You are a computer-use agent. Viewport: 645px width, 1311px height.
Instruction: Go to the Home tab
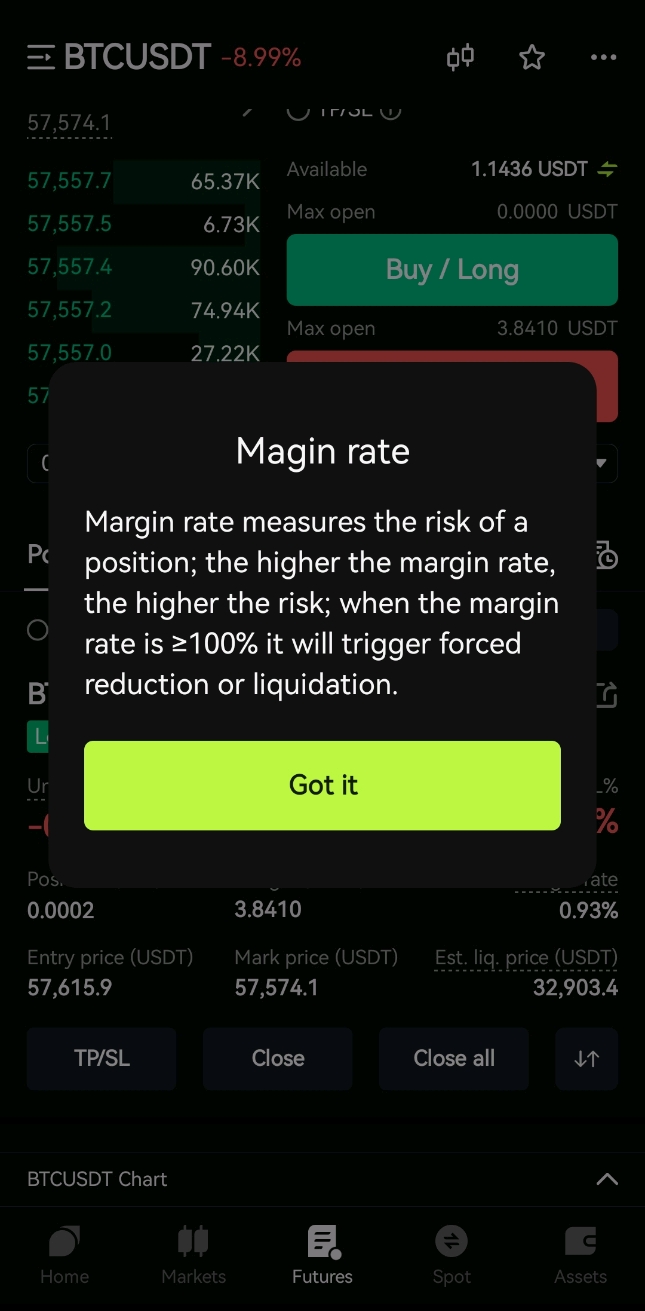64,1256
